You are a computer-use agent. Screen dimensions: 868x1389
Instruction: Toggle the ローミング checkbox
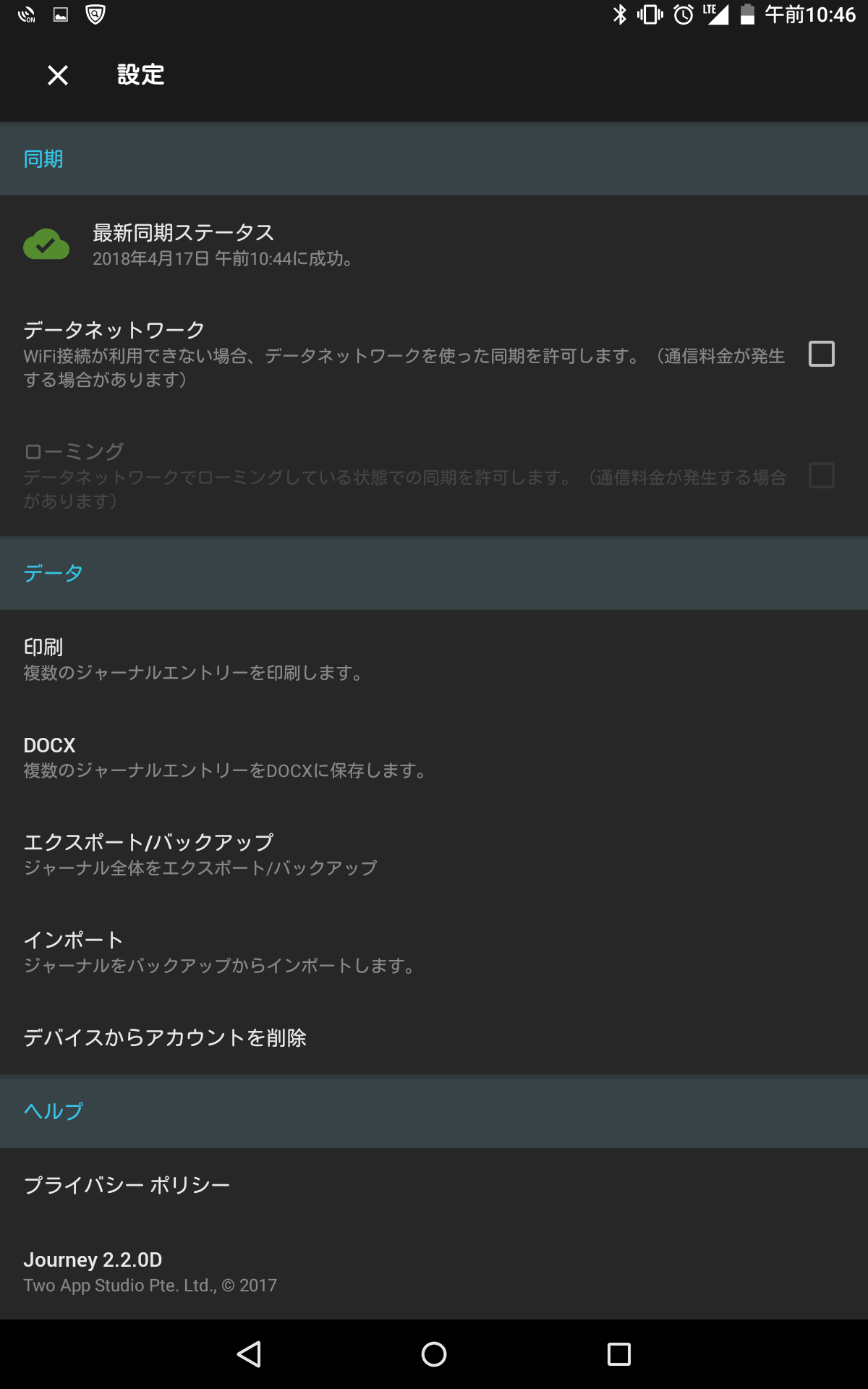(x=822, y=476)
